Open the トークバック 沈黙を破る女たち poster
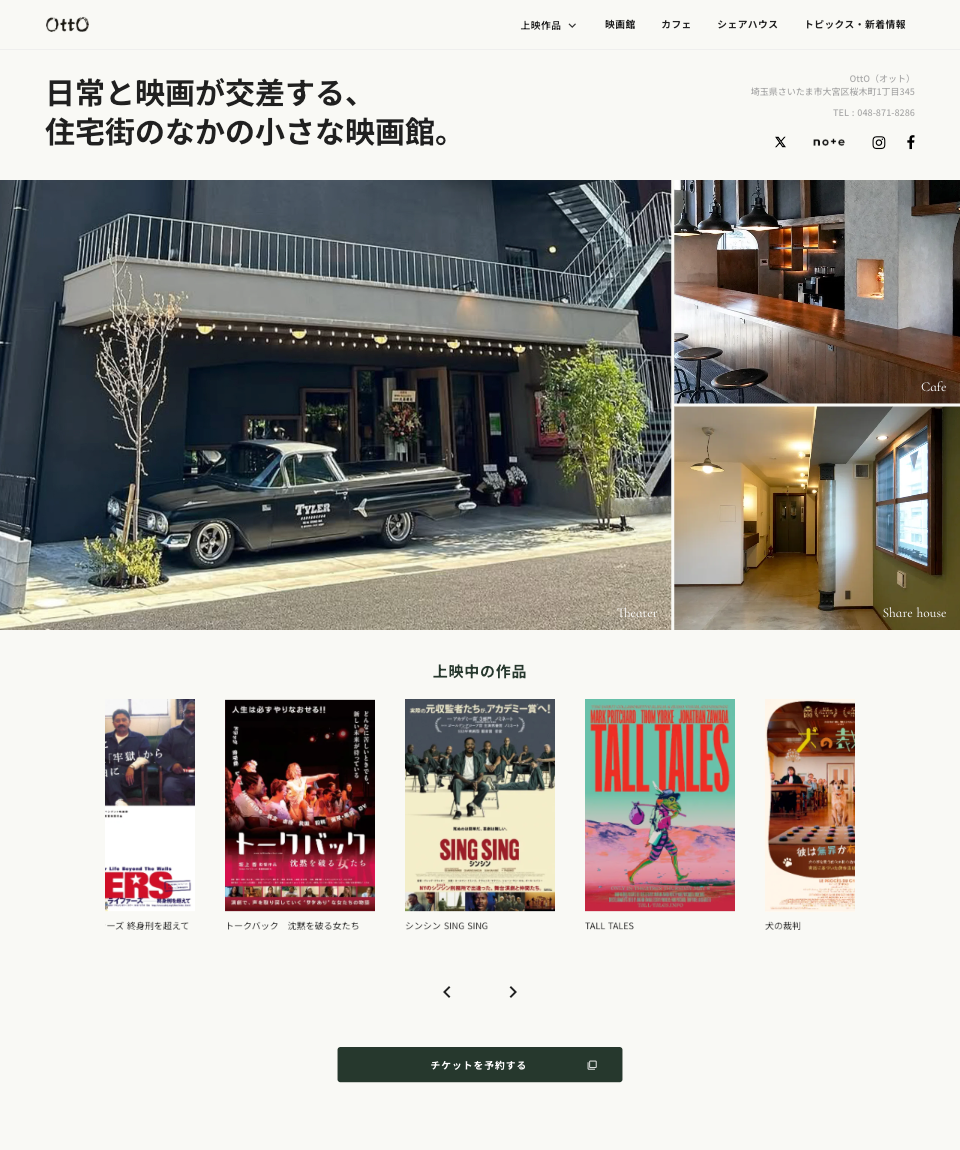This screenshot has width=960, height=1150. 300,805
